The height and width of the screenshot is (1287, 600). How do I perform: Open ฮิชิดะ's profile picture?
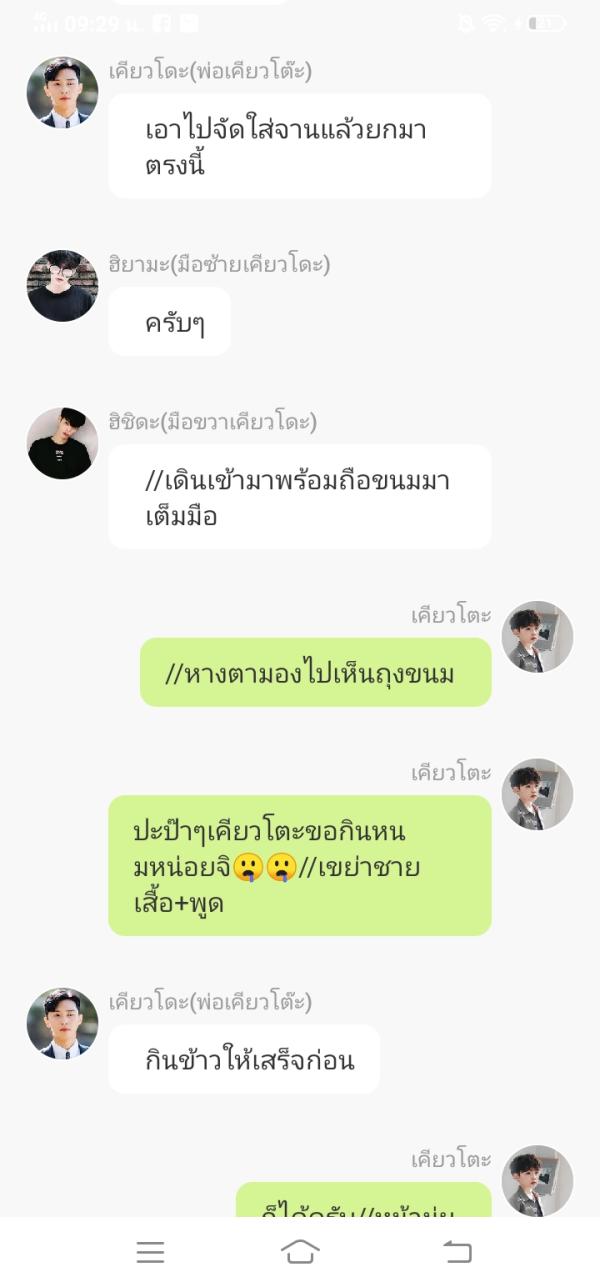click(x=62, y=443)
